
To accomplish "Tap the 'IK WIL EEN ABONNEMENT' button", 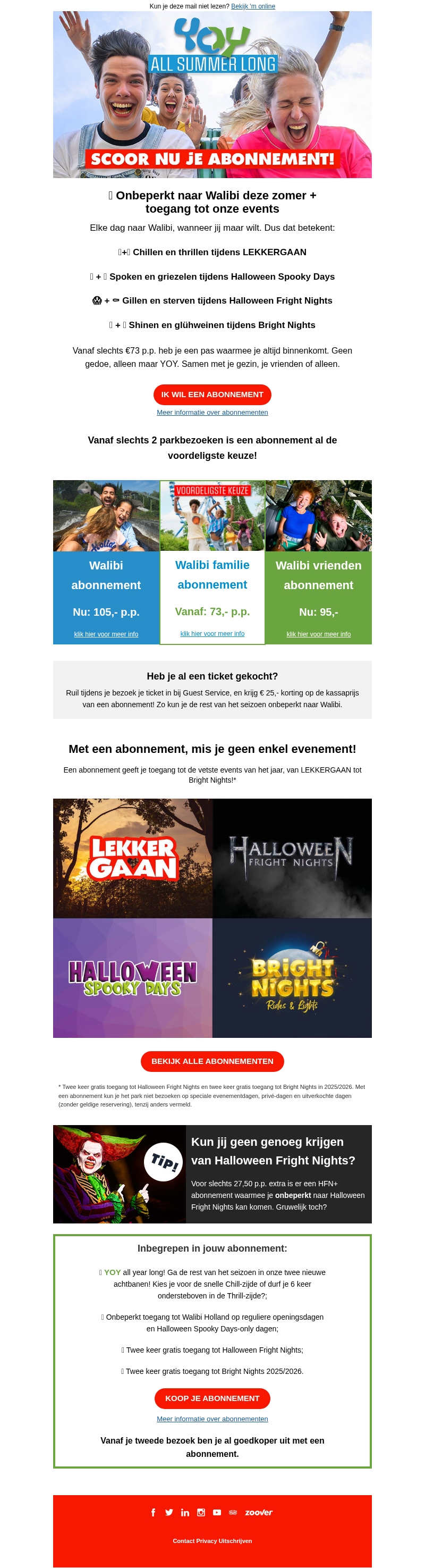I will click(212, 395).
